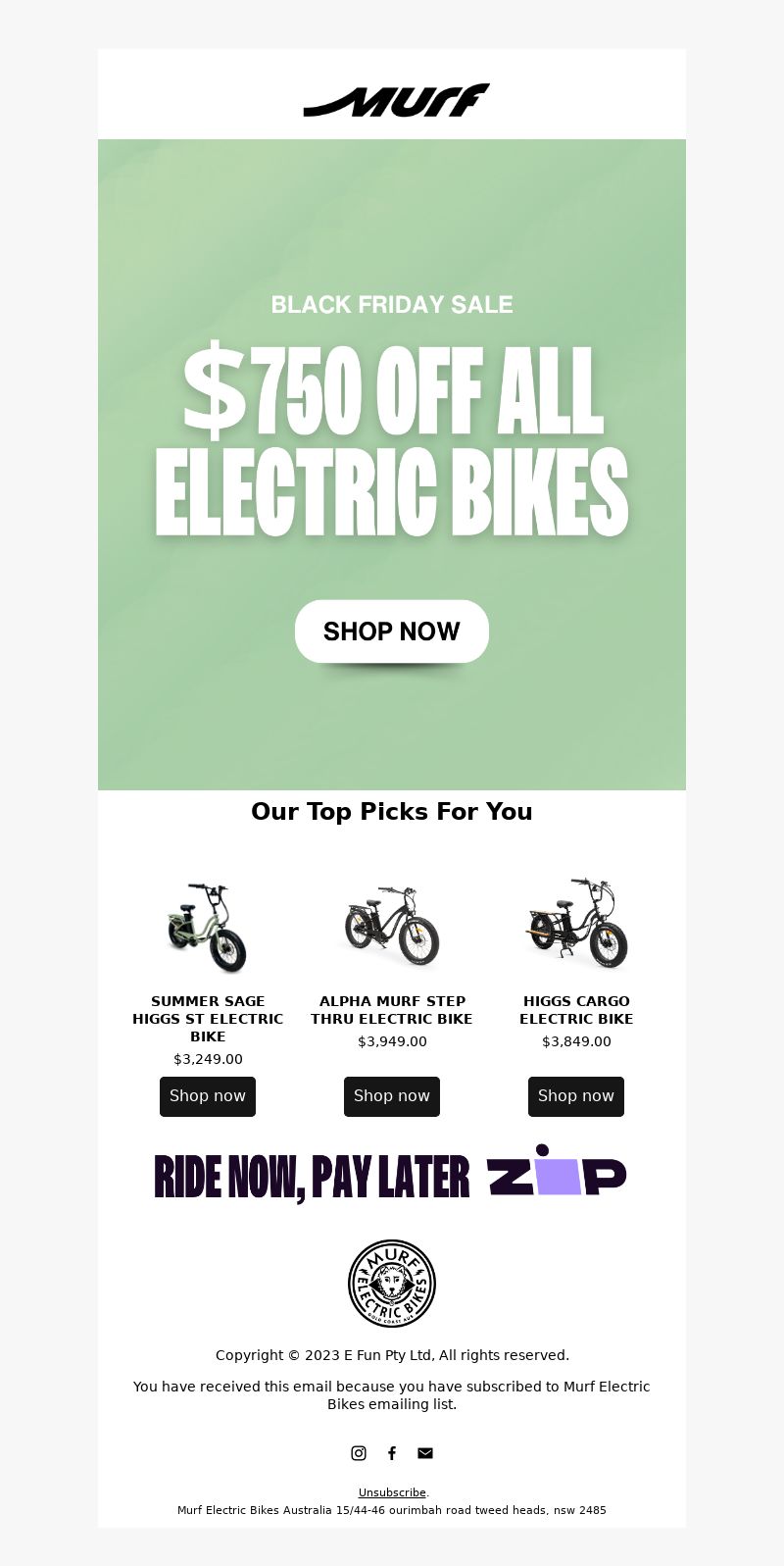Image resolution: width=784 pixels, height=1566 pixels.
Task: Shop now for Alpha Murf Step Thru bike
Action: click(392, 1096)
